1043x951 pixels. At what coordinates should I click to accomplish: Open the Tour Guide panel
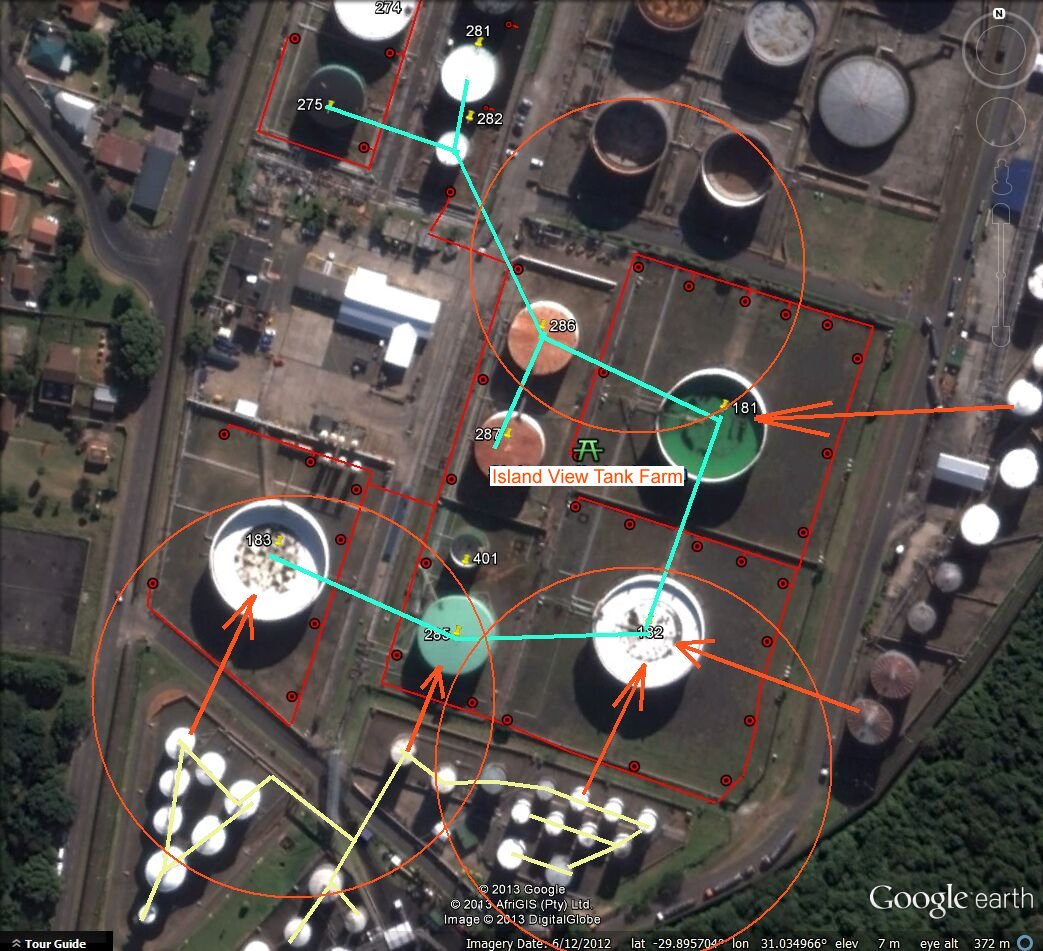tap(48, 943)
